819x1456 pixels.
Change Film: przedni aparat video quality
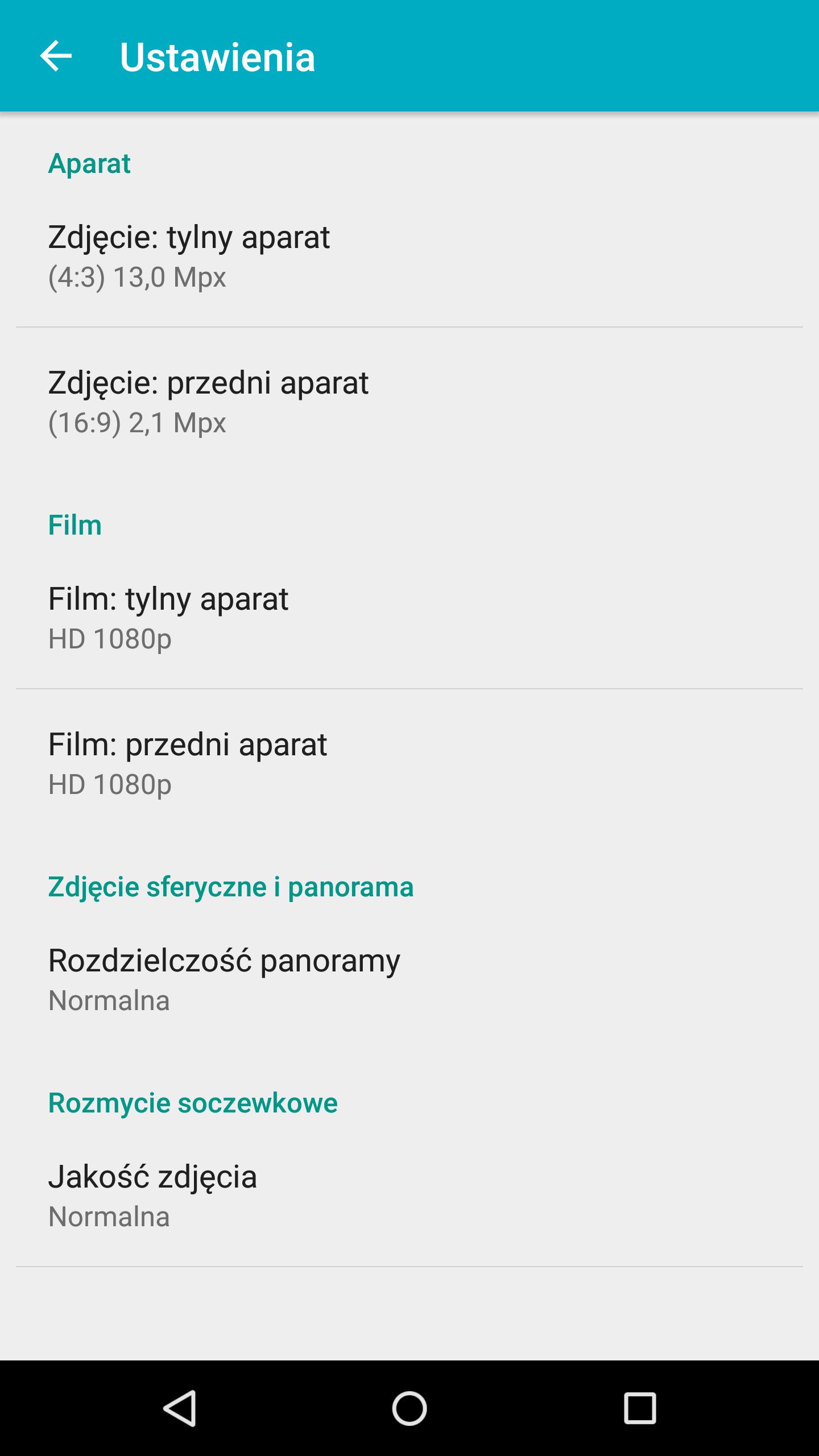coord(409,762)
